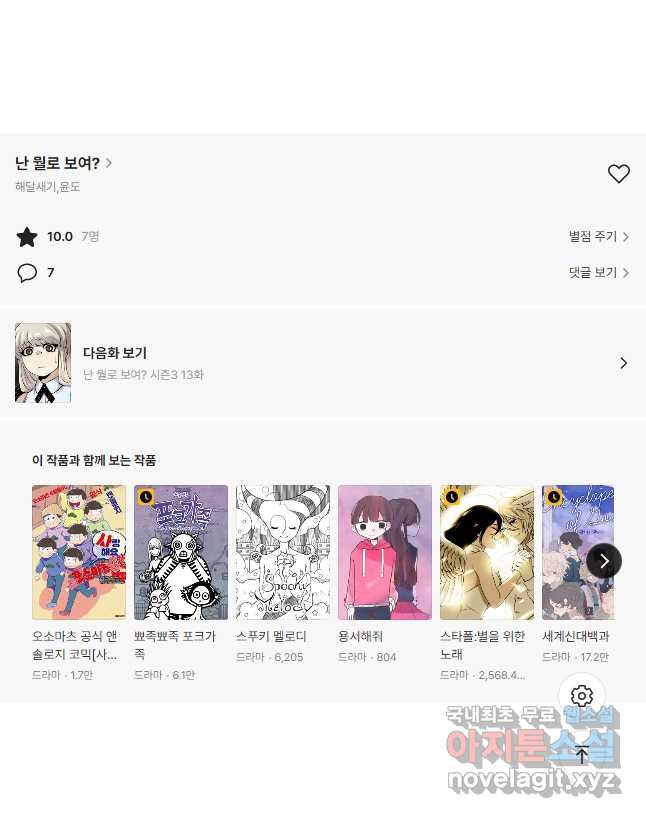Jump to top with the up arrow
The width and height of the screenshot is (646, 818).
[x=582, y=754]
